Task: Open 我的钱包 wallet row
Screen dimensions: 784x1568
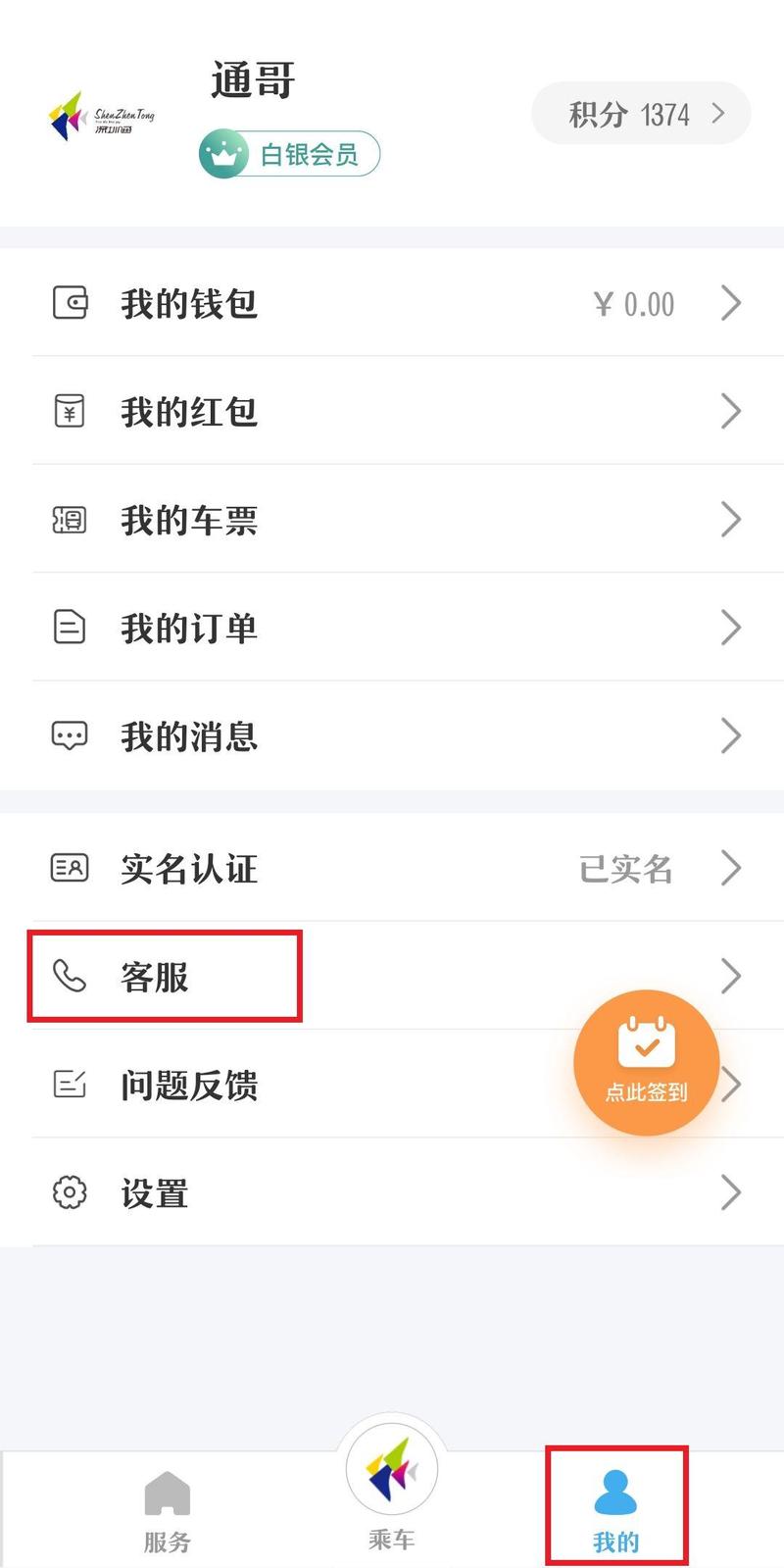Action: tap(392, 303)
